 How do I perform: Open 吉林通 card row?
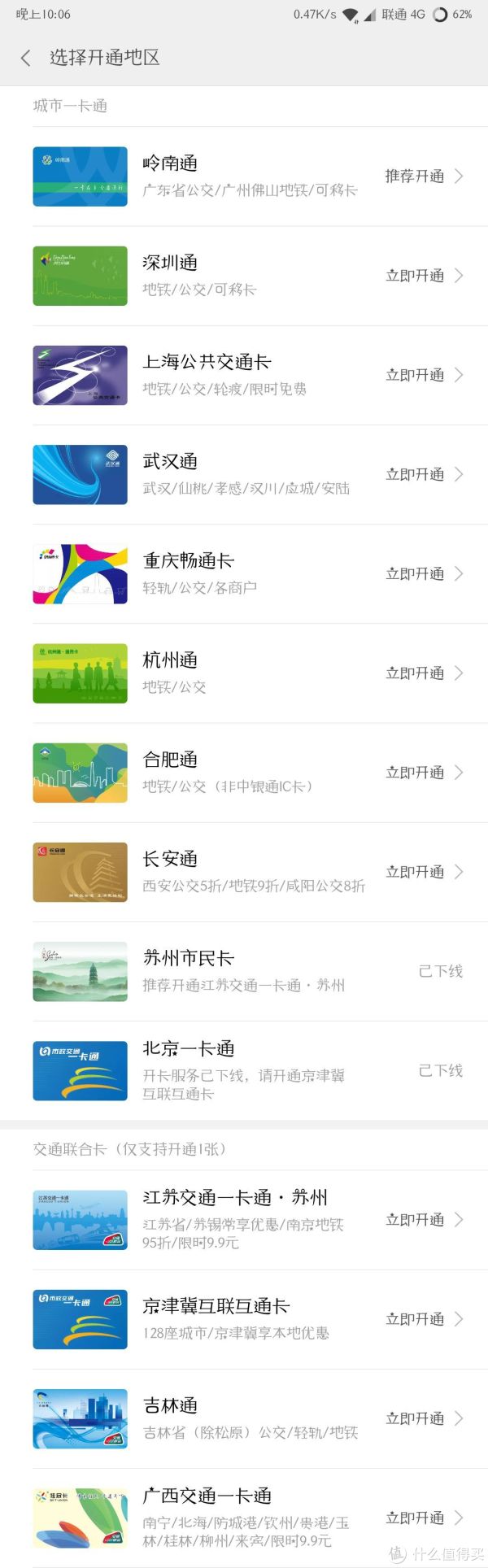pos(244,1418)
